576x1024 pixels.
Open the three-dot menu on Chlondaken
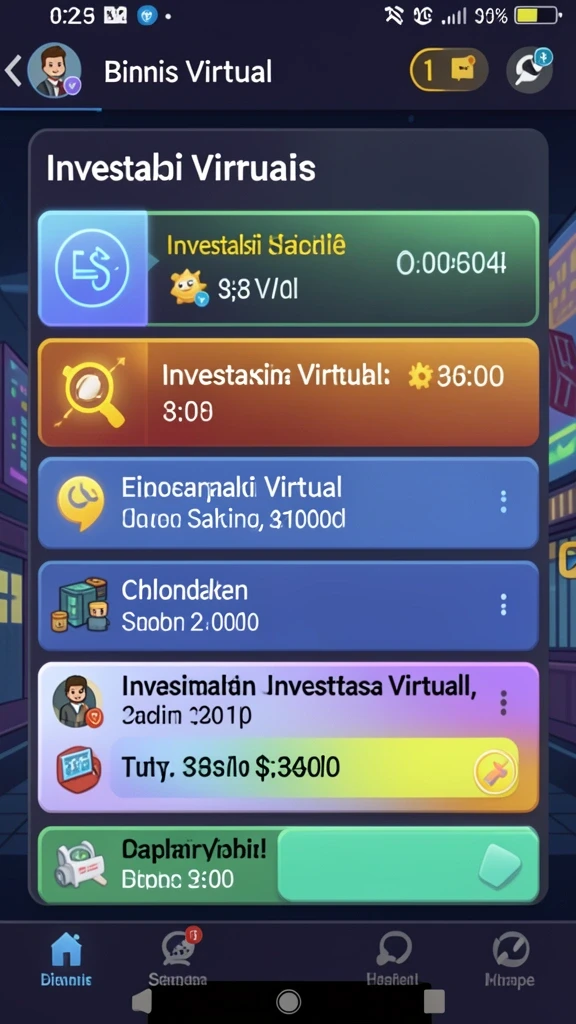pyautogui.click(x=503, y=605)
